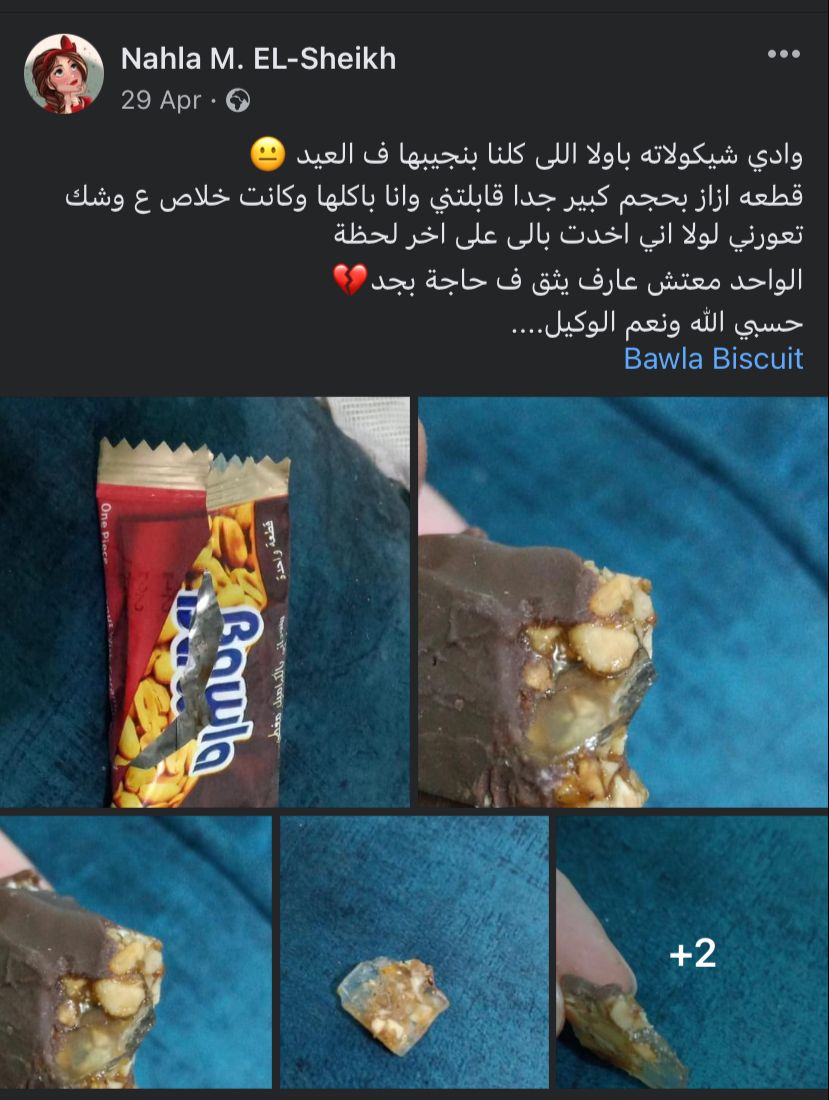
Task: Open the post's three-dot options menu
Action: pos(783,55)
